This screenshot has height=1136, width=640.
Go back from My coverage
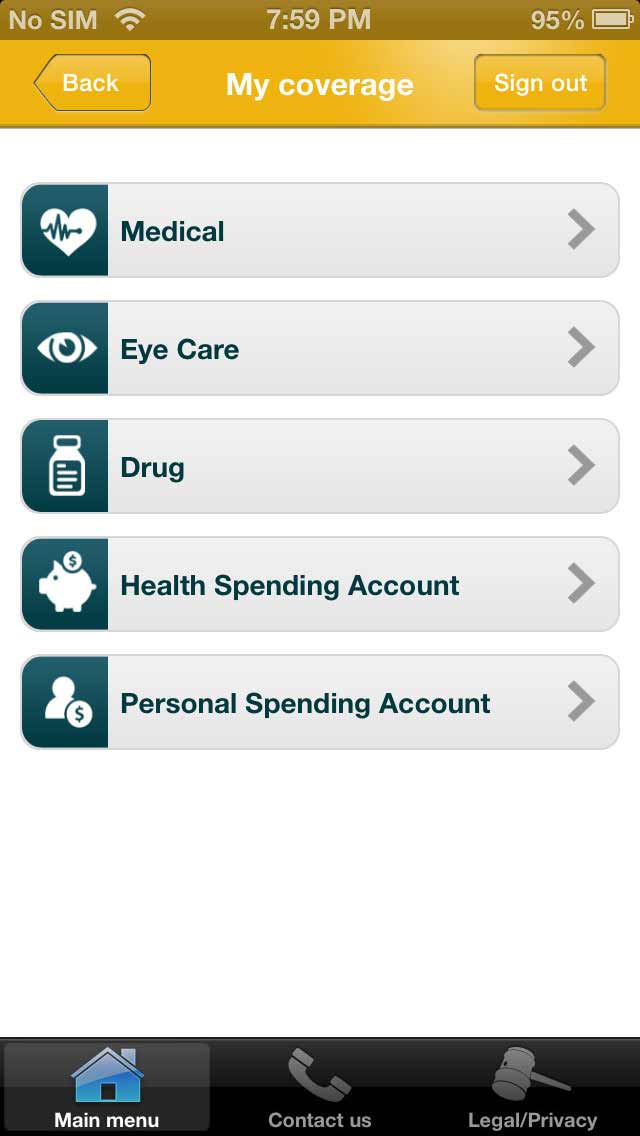[x=92, y=83]
